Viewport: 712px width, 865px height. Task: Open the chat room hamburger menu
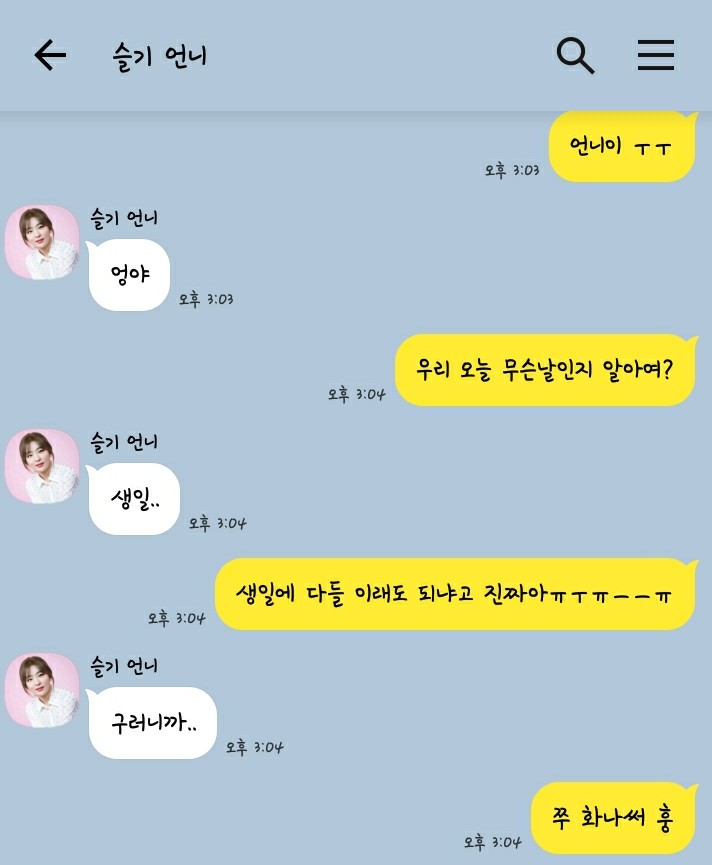point(656,56)
